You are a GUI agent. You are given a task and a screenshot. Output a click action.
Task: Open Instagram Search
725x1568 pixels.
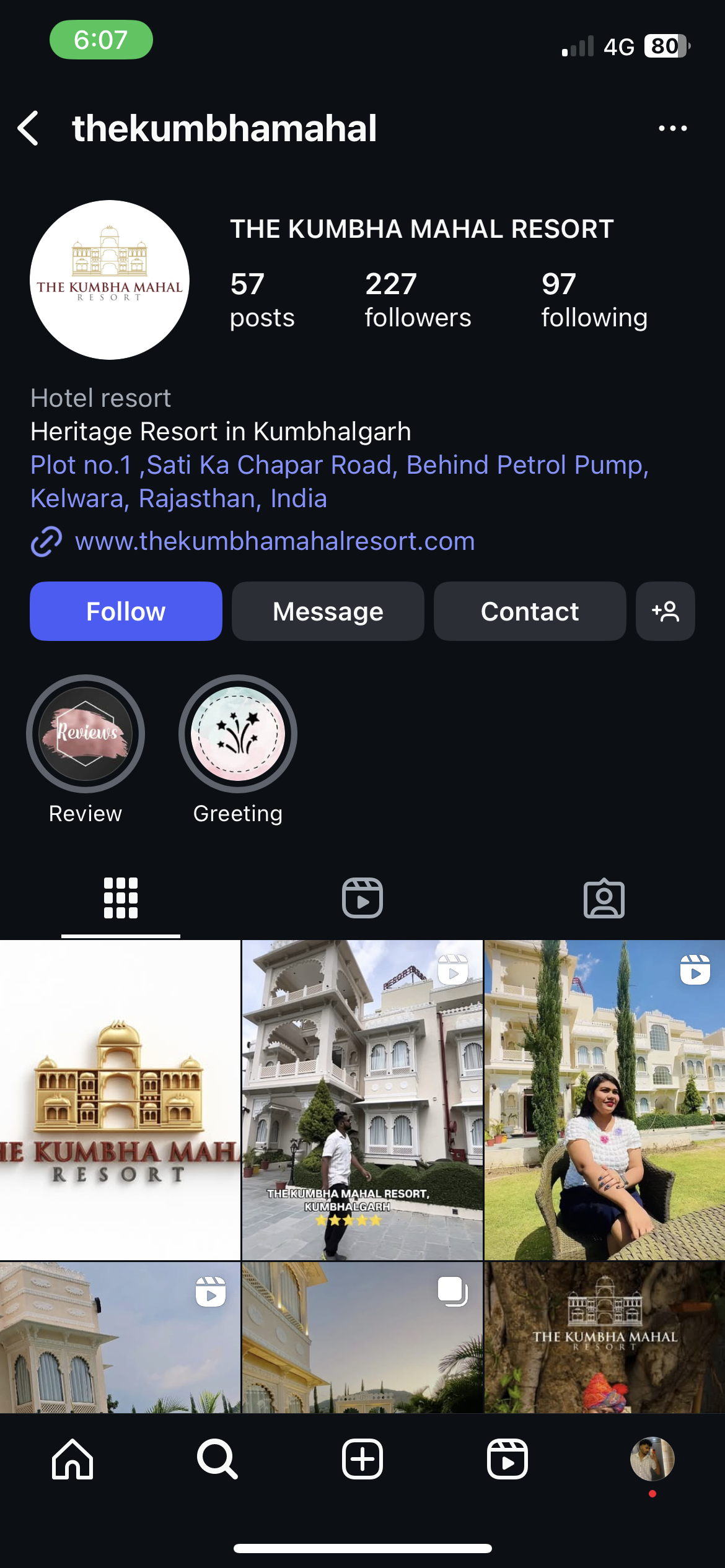pos(217,1458)
